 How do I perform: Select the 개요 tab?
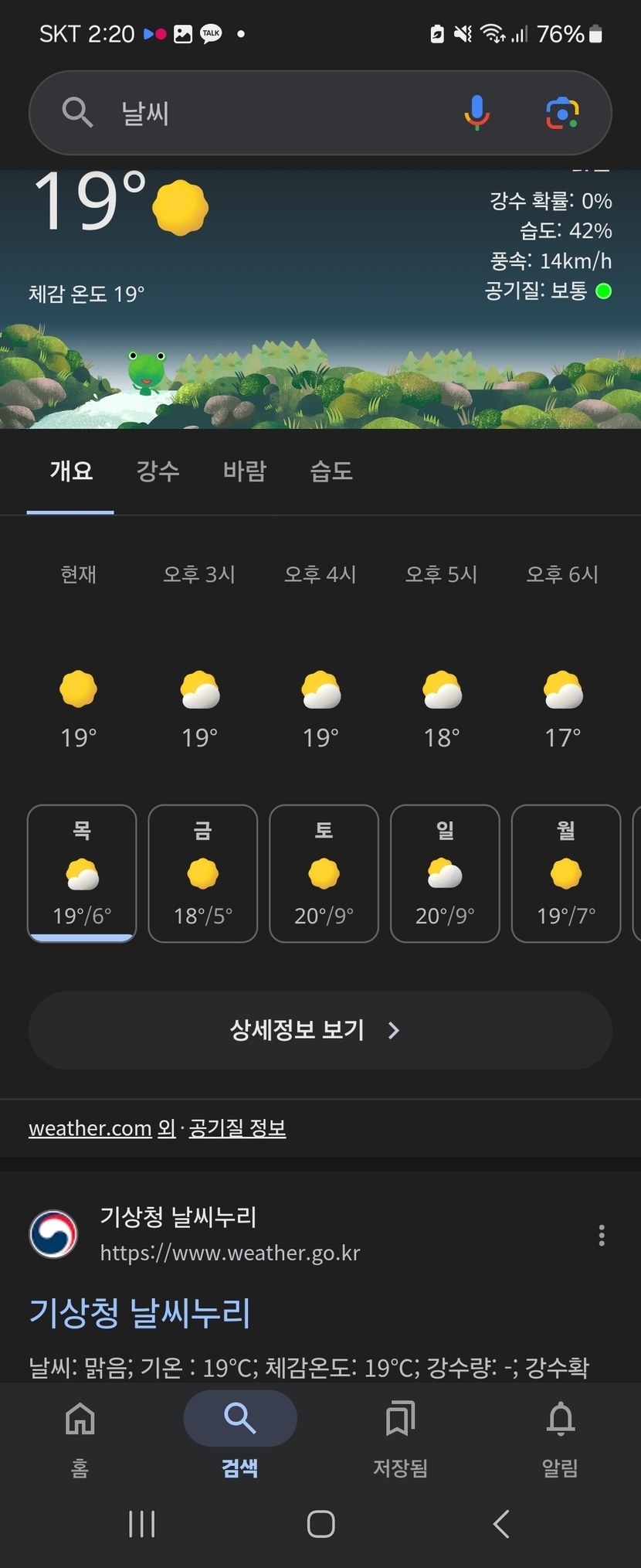[71, 471]
